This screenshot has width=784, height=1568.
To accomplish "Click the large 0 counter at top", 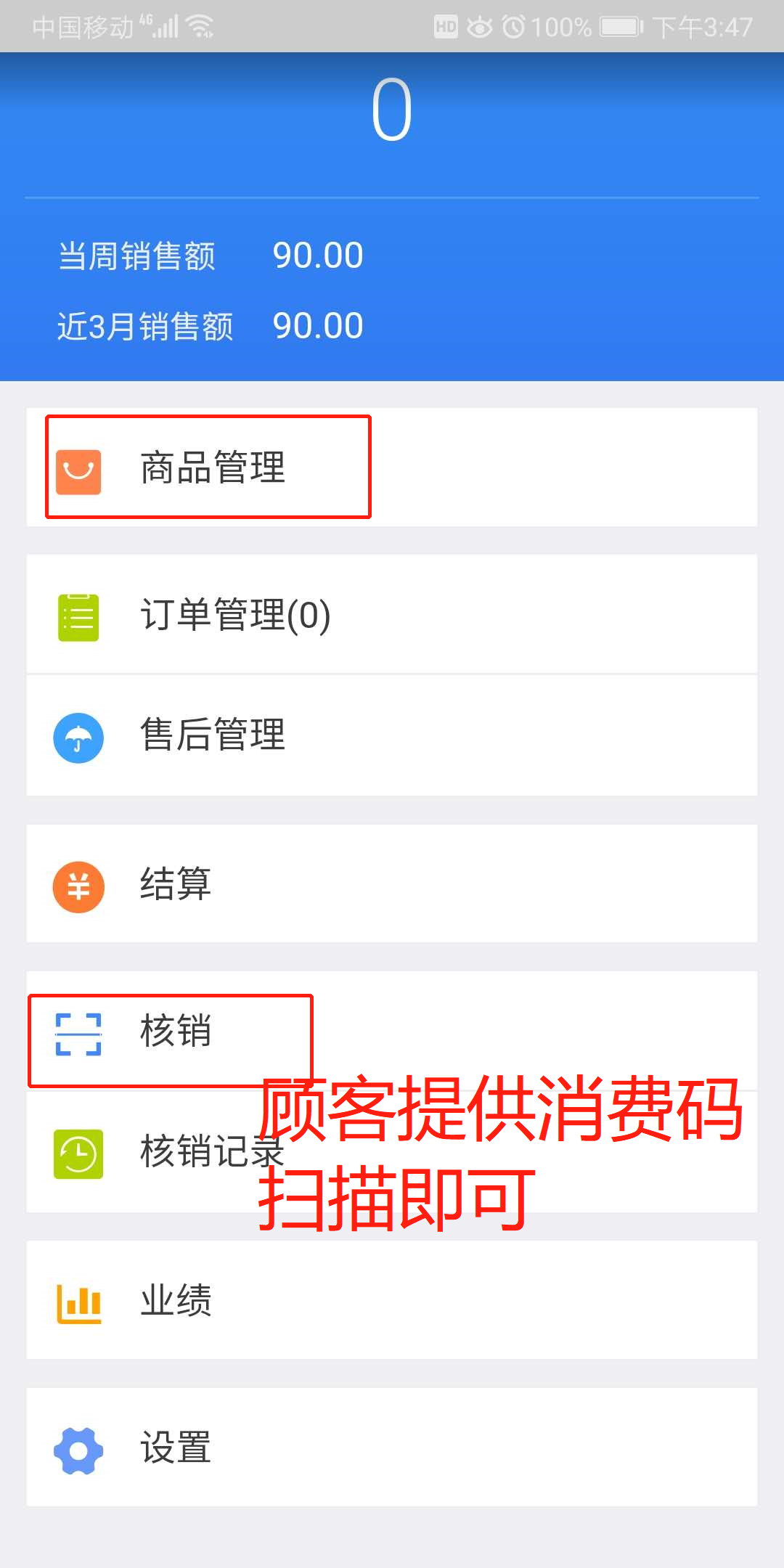I will [x=392, y=109].
